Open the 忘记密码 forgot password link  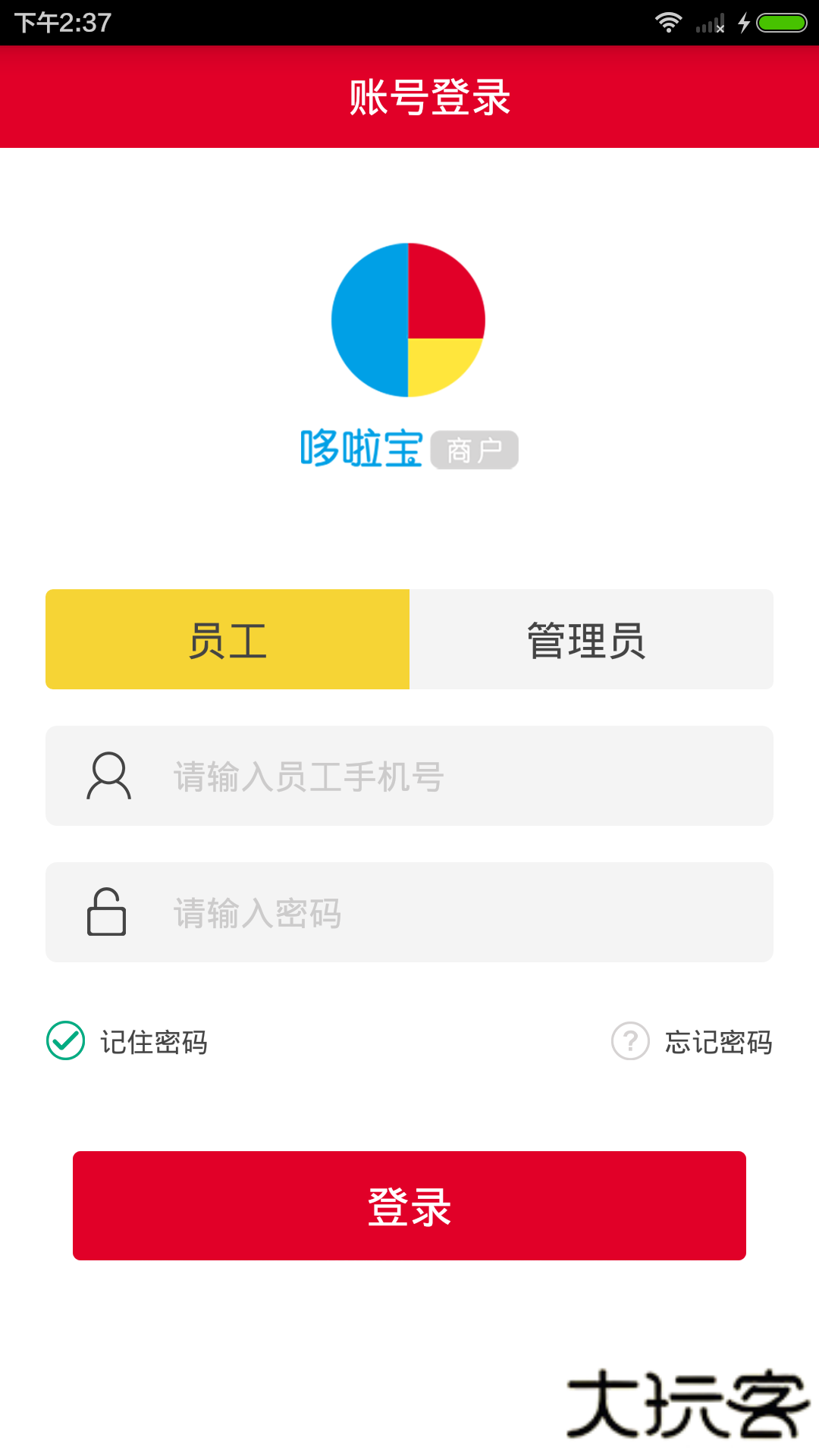click(718, 1042)
